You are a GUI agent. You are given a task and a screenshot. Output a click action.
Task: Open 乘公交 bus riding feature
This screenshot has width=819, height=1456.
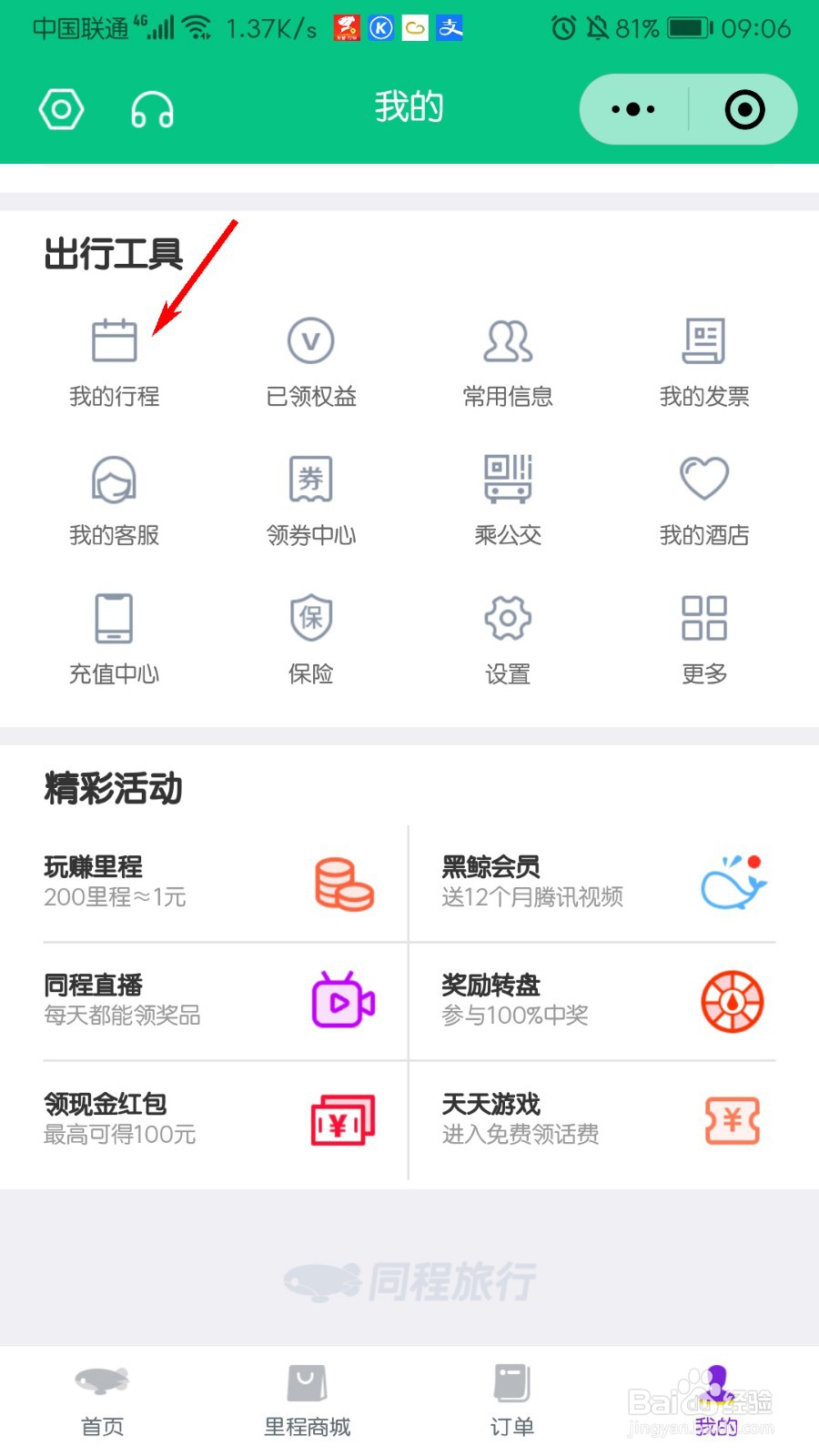(x=507, y=499)
